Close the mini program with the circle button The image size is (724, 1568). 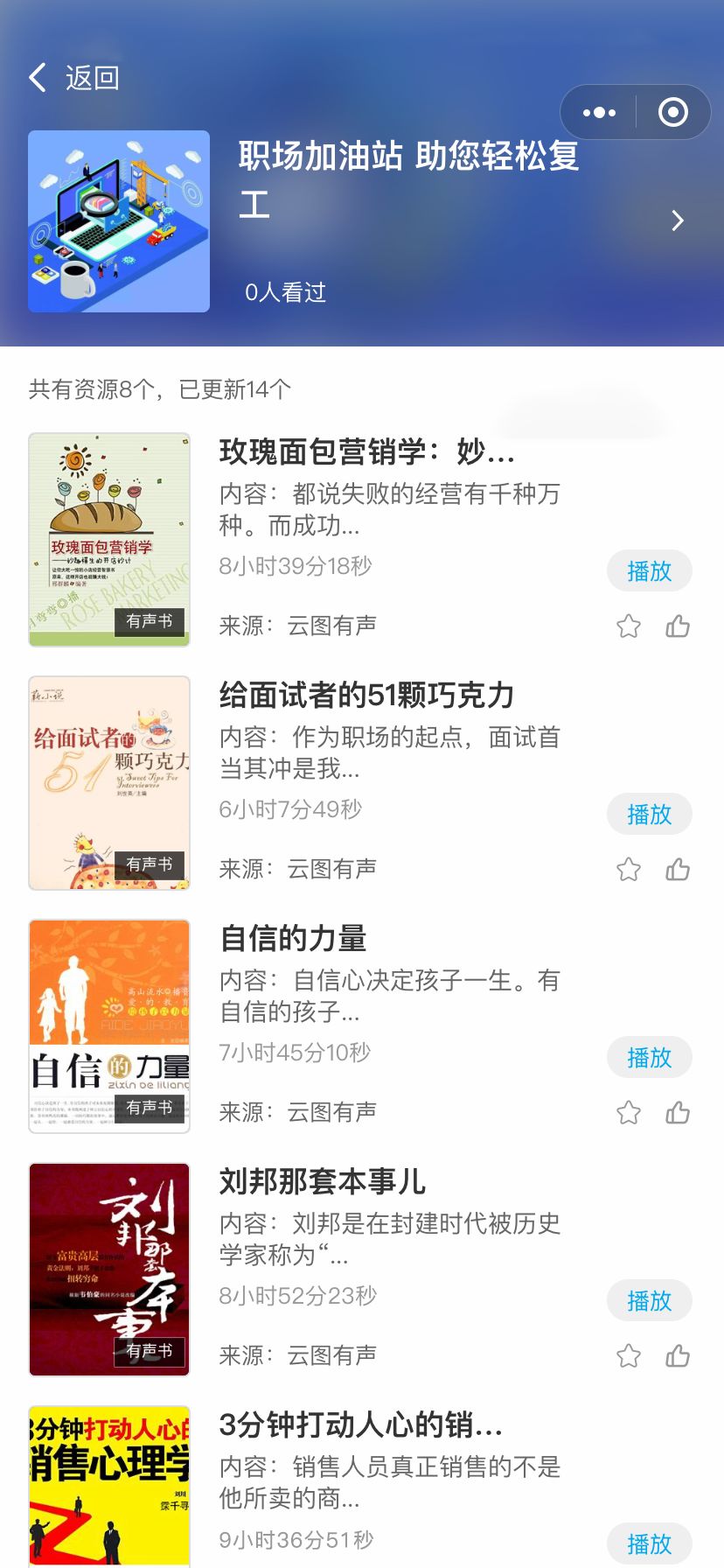point(672,112)
